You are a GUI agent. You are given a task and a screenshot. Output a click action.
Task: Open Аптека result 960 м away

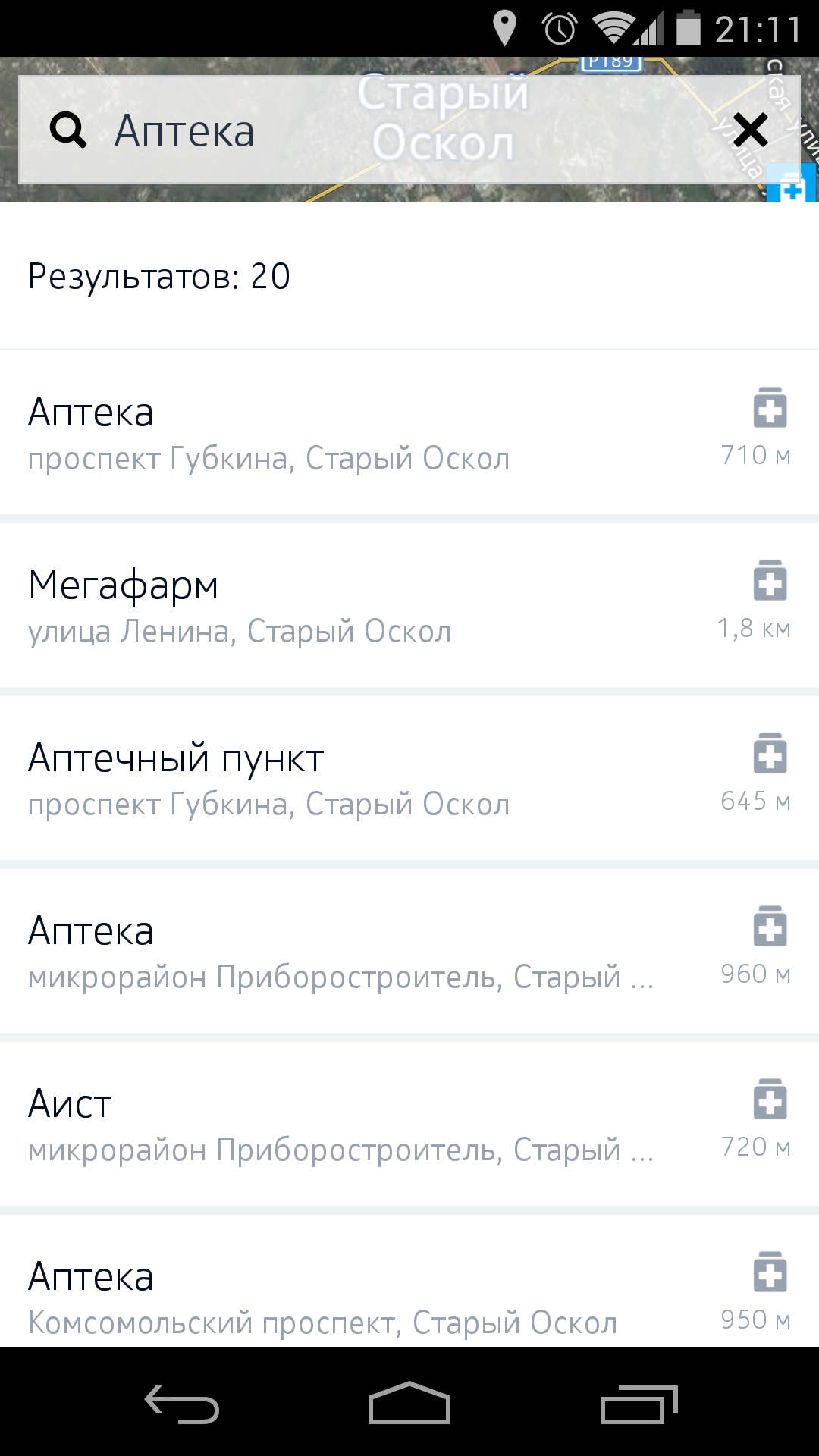(x=409, y=952)
